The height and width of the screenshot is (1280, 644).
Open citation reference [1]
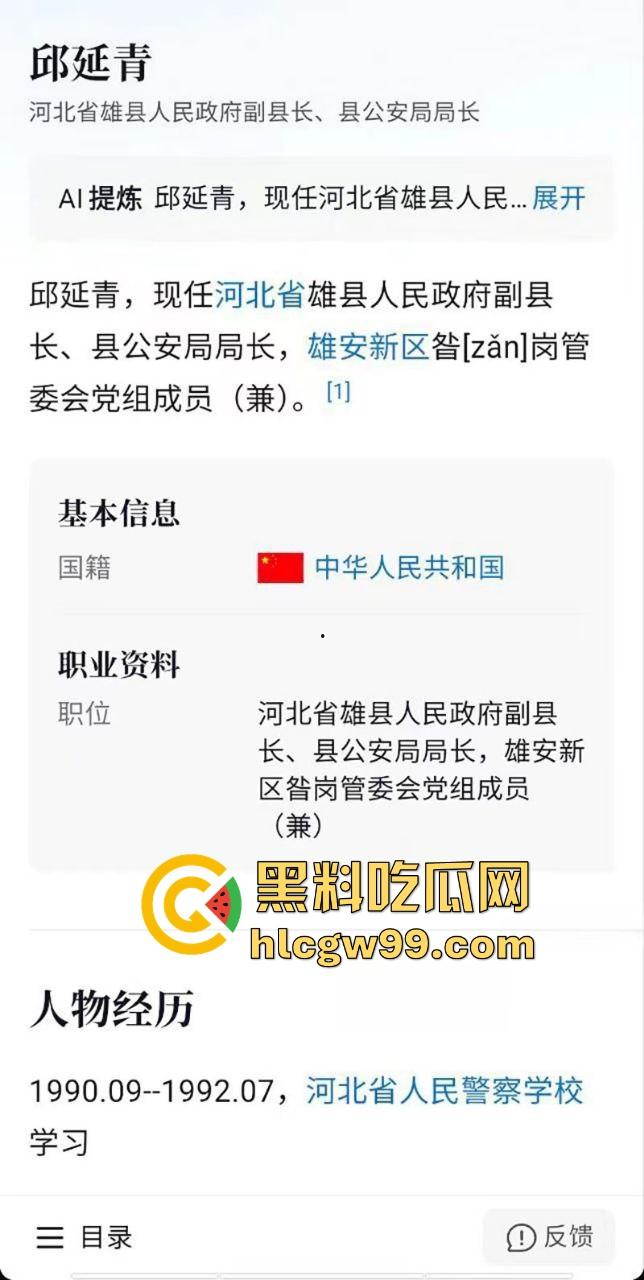tap(338, 392)
